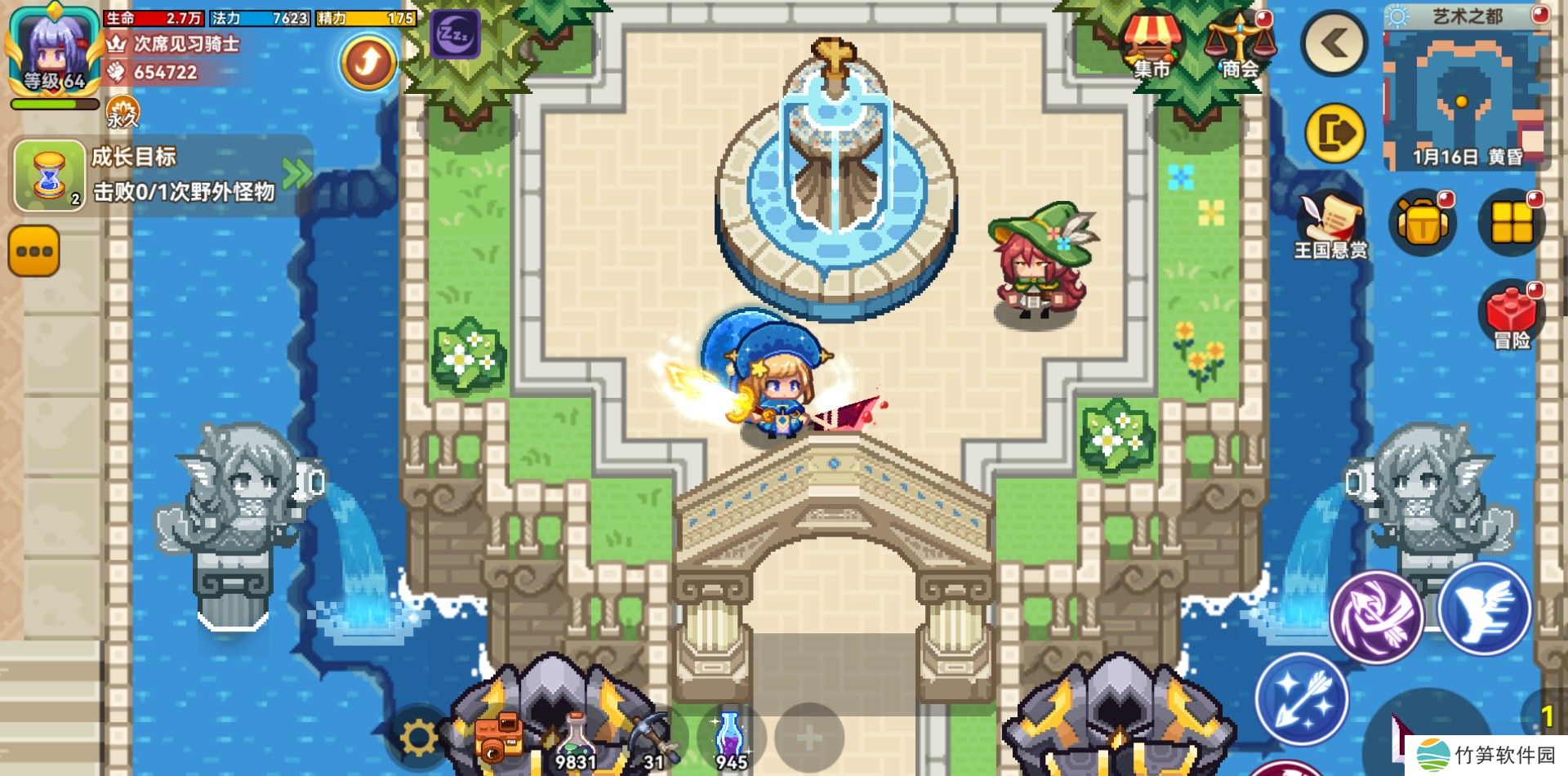Expand the yellow three-dots menu
1568x776 pixels.
tap(34, 251)
